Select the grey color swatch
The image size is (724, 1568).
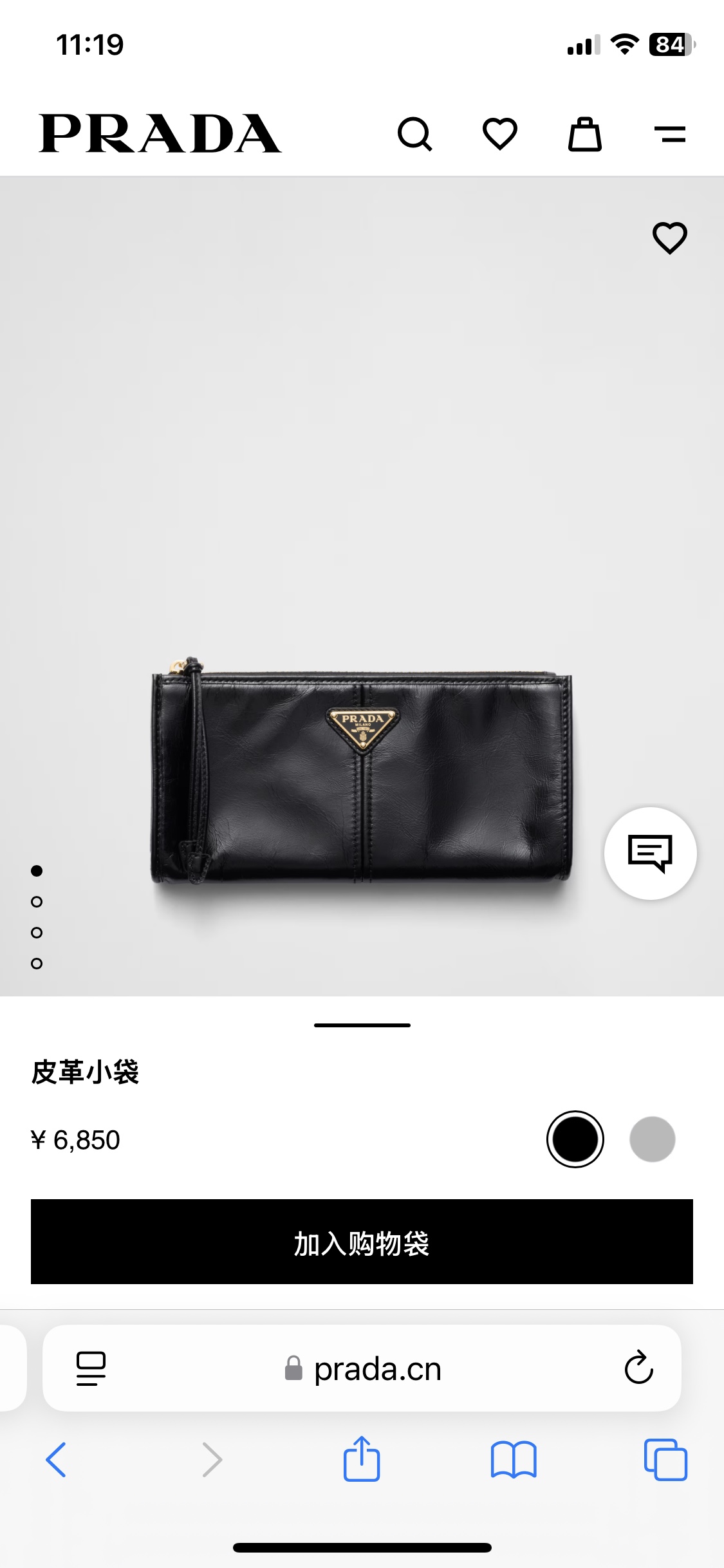click(x=652, y=1139)
